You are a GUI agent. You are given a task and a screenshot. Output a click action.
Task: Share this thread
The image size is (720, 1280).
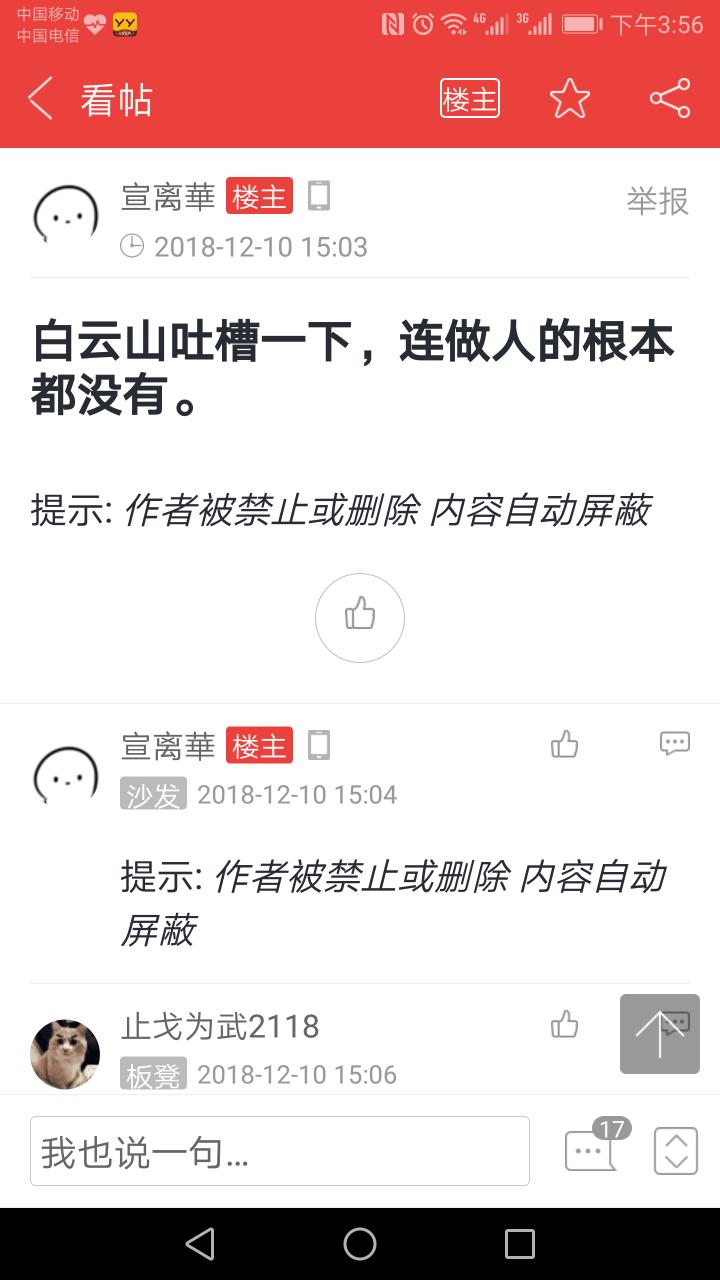tap(670, 99)
